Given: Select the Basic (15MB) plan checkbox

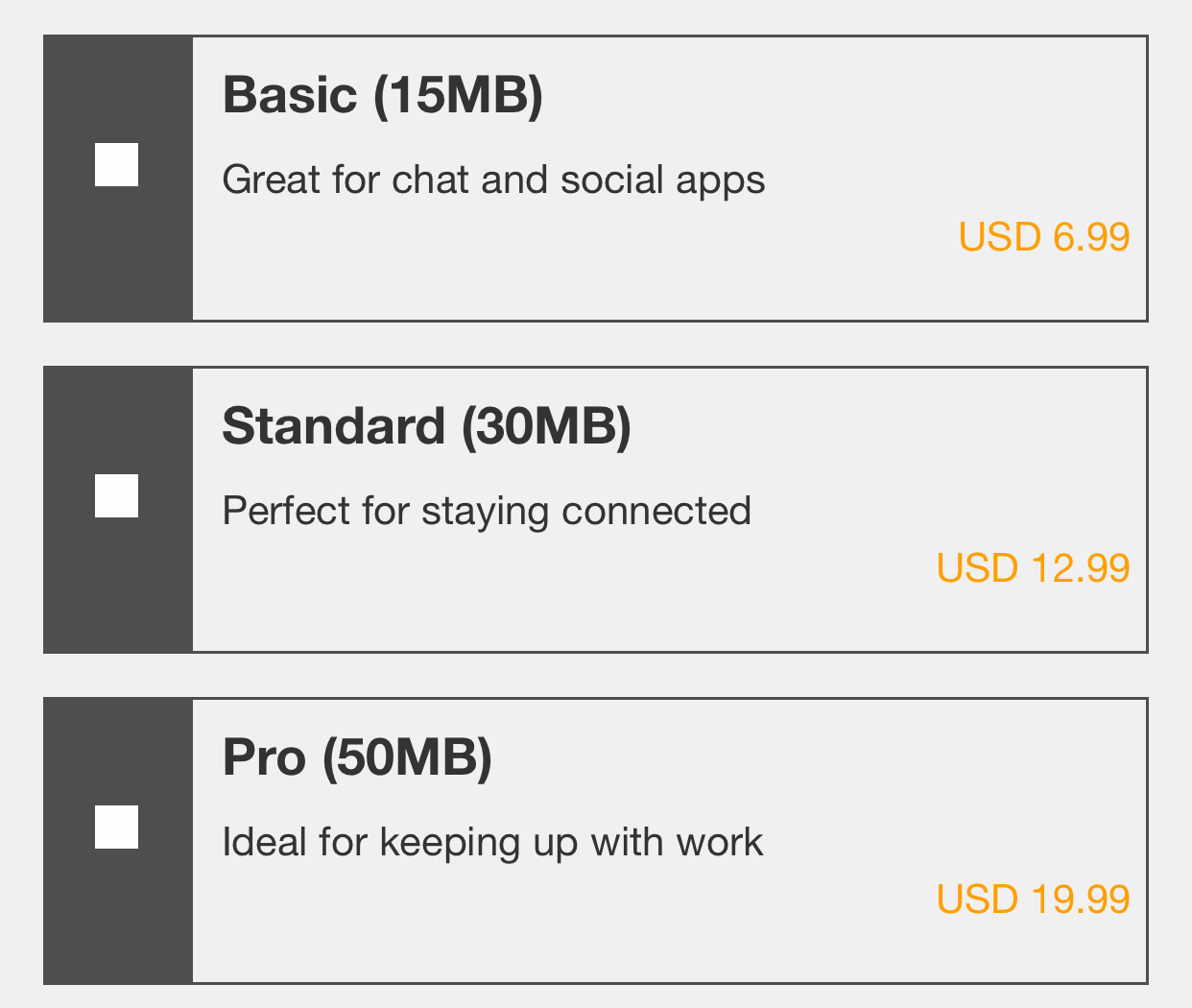Looking at the screenshot, I should pos(116,164).
